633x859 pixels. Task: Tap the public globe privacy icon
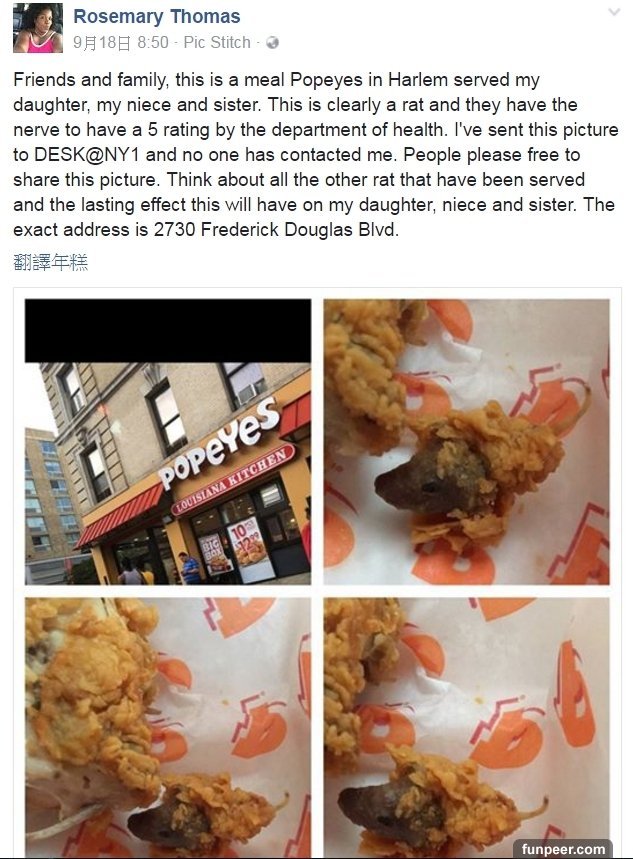coord(272,43)
